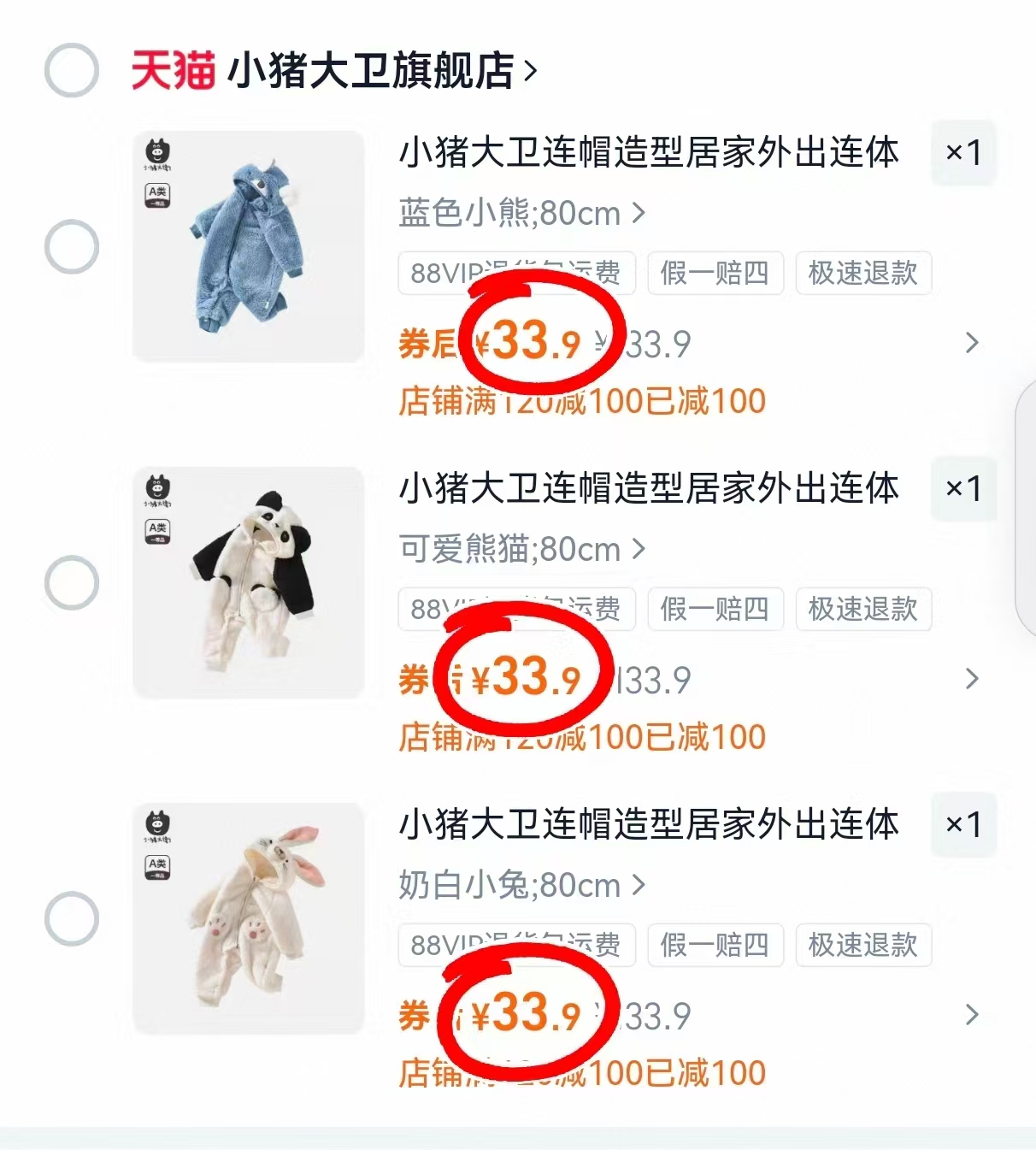Click the A类 badge on the rabbit romper image
Image resolution: width=1036 pixels, height=1150 pixels.
(158, 869)
